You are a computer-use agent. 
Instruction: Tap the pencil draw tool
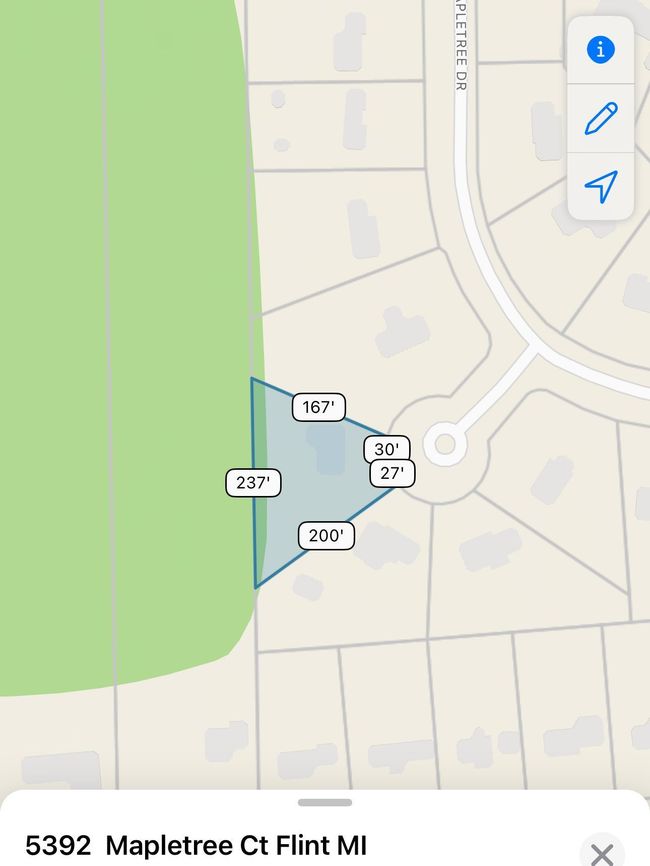600,118
